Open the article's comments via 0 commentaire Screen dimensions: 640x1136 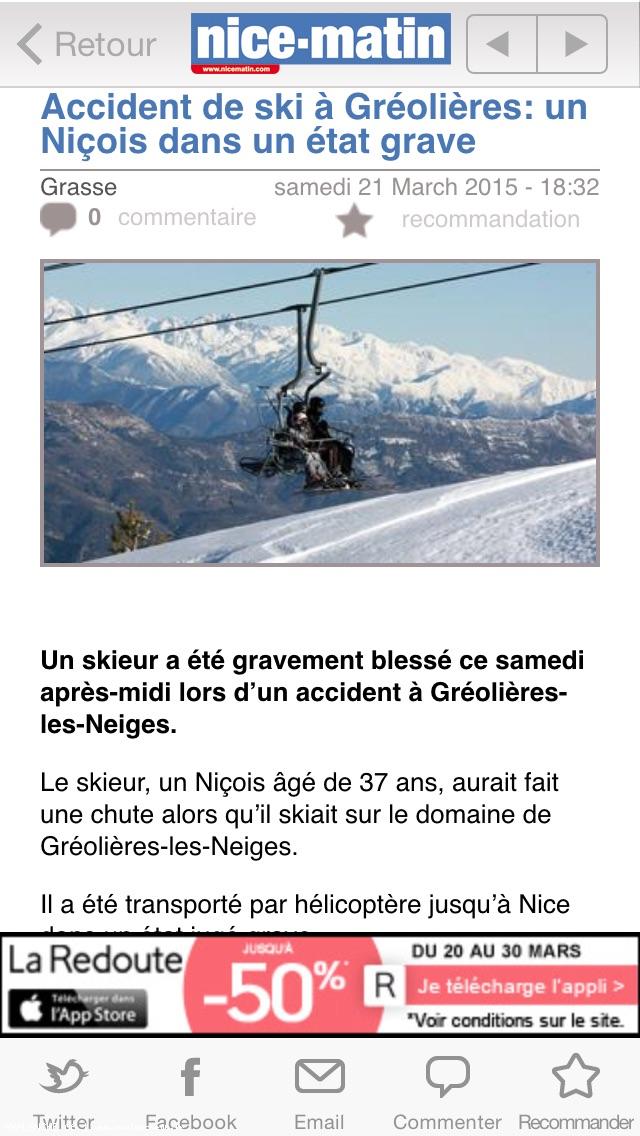pos(149,217)
